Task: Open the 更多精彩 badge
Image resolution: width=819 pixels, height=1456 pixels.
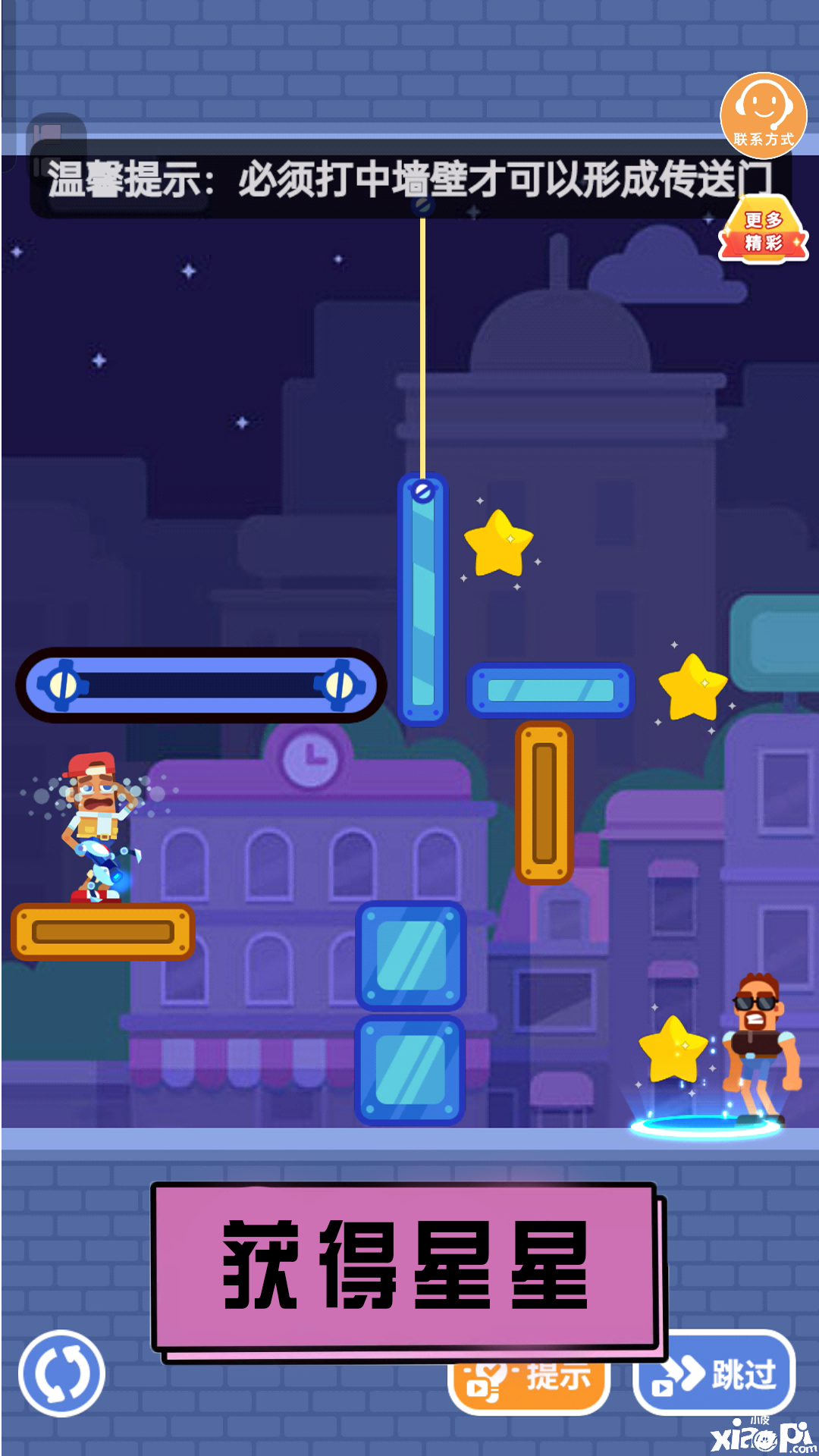Action: (763, 231)
